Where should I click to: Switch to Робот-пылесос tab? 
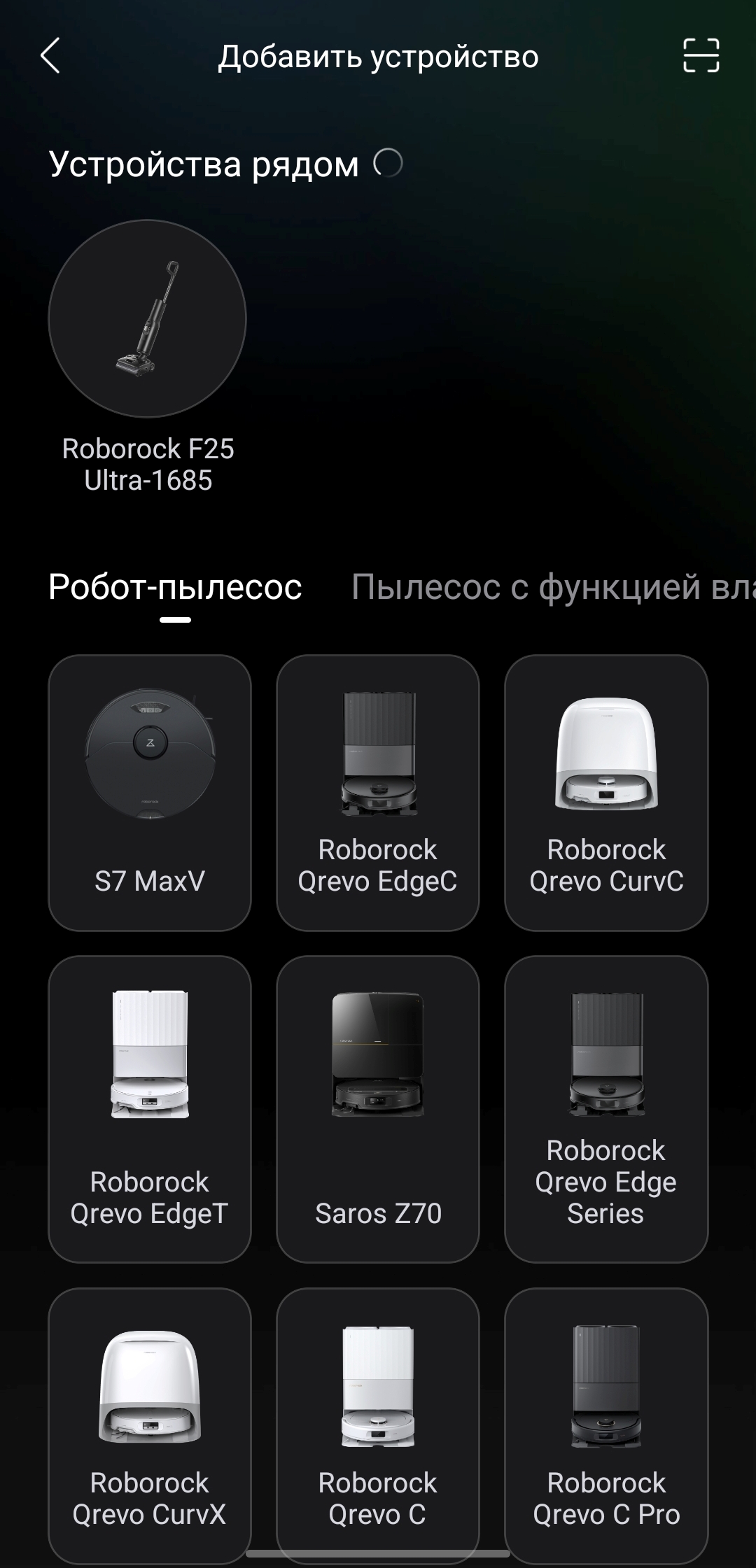pyautogui.click(x=175, y=587)
